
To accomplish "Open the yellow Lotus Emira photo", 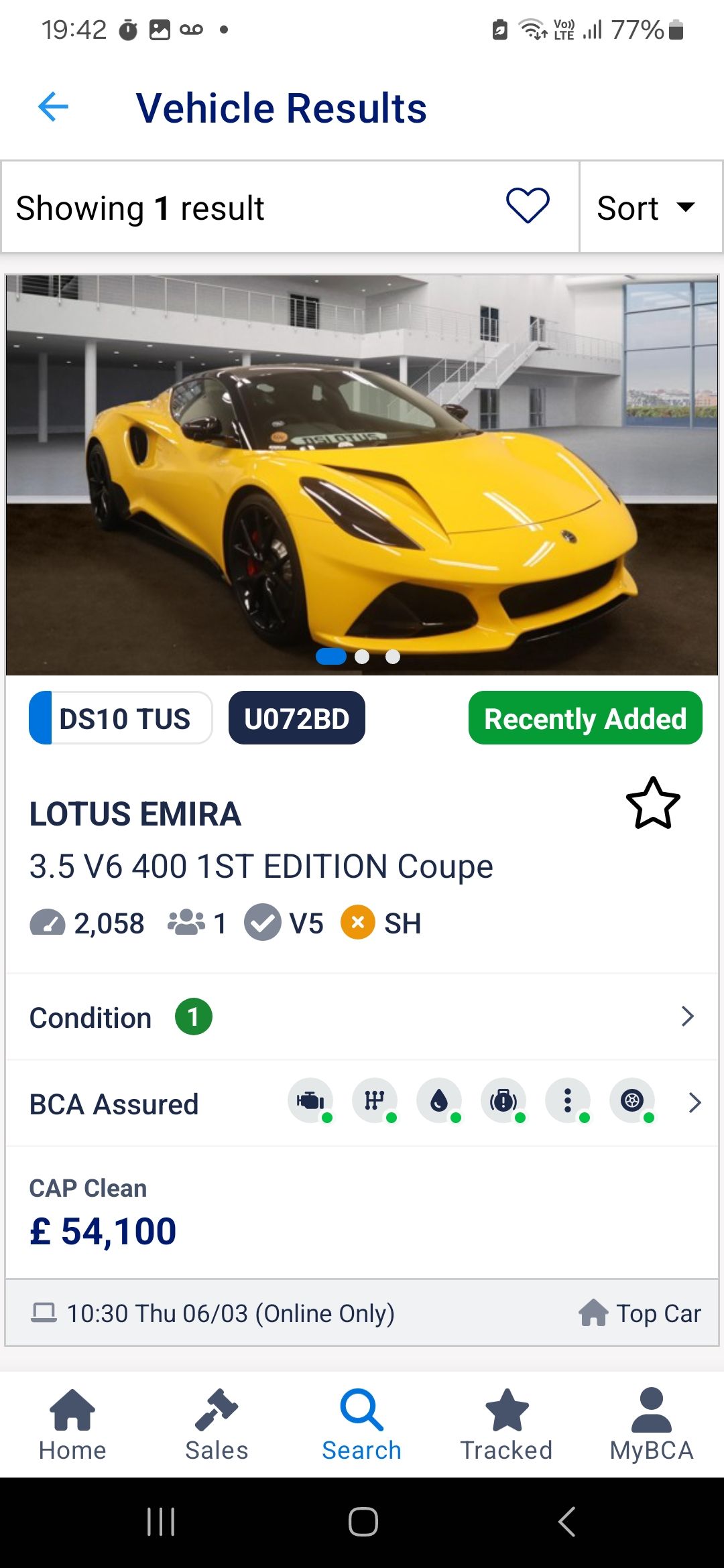I will (362, 474).
